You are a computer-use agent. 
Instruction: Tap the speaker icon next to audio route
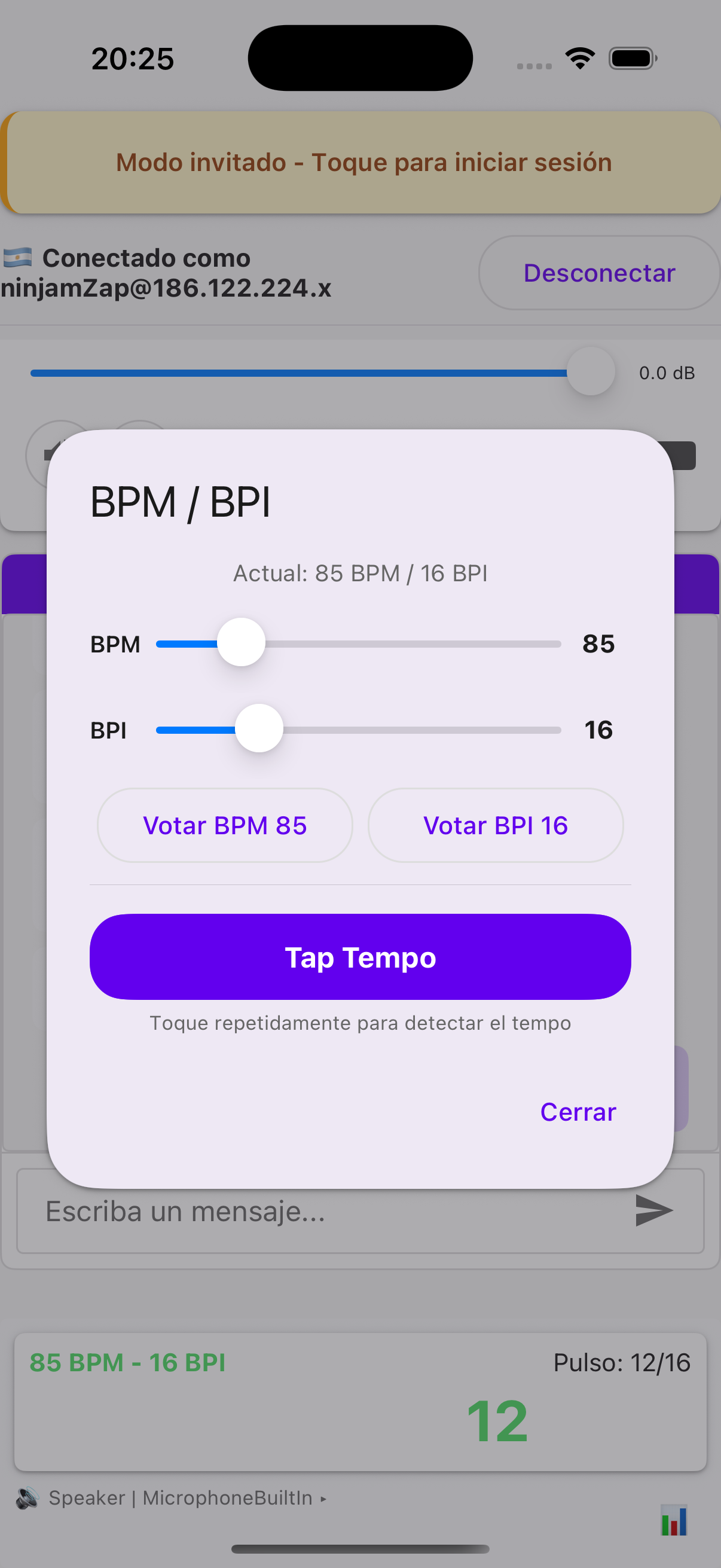(x=26, y=1498)
